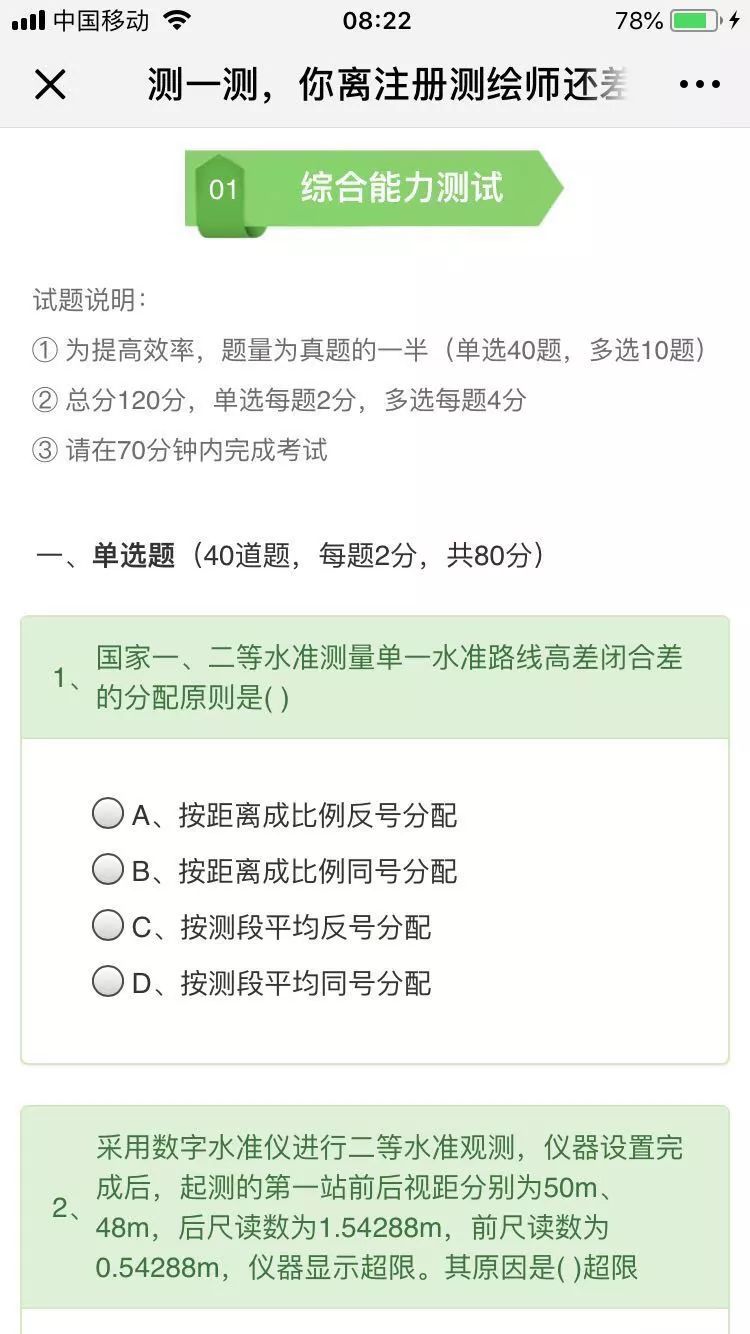Open the three-dot more options menu

click(x=700, y=85)
